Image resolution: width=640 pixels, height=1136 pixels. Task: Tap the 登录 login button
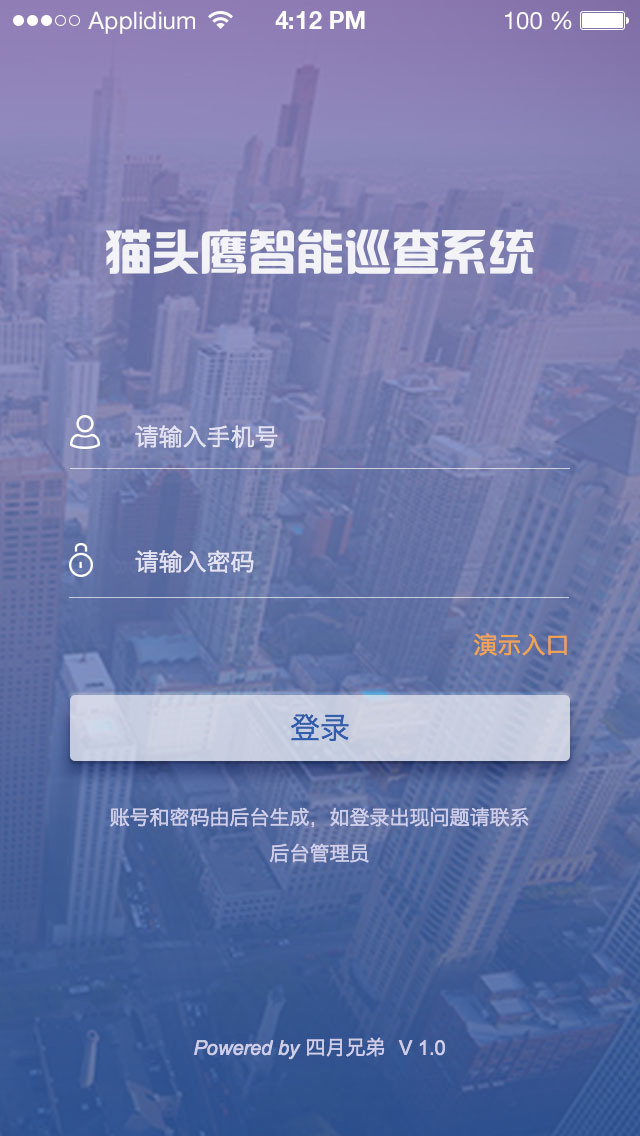pyautogui.click(x=320, y=728)
